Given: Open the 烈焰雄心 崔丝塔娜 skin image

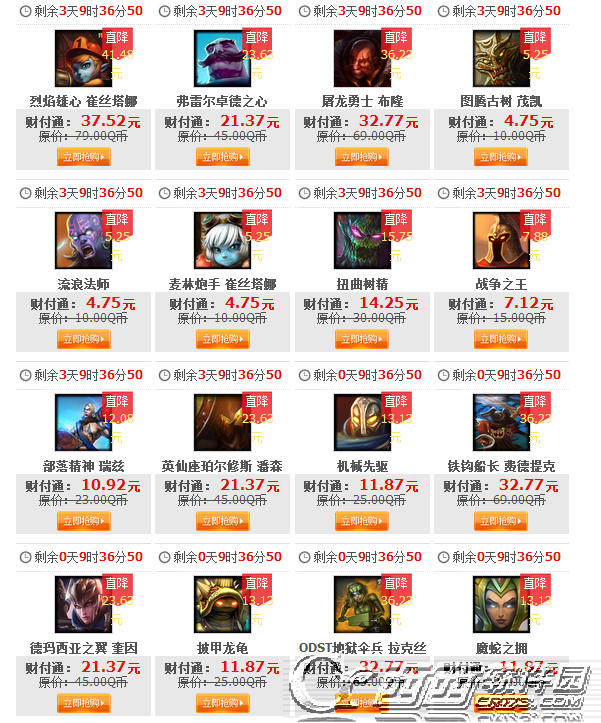Looking at the screenshot, I should 82,59.
